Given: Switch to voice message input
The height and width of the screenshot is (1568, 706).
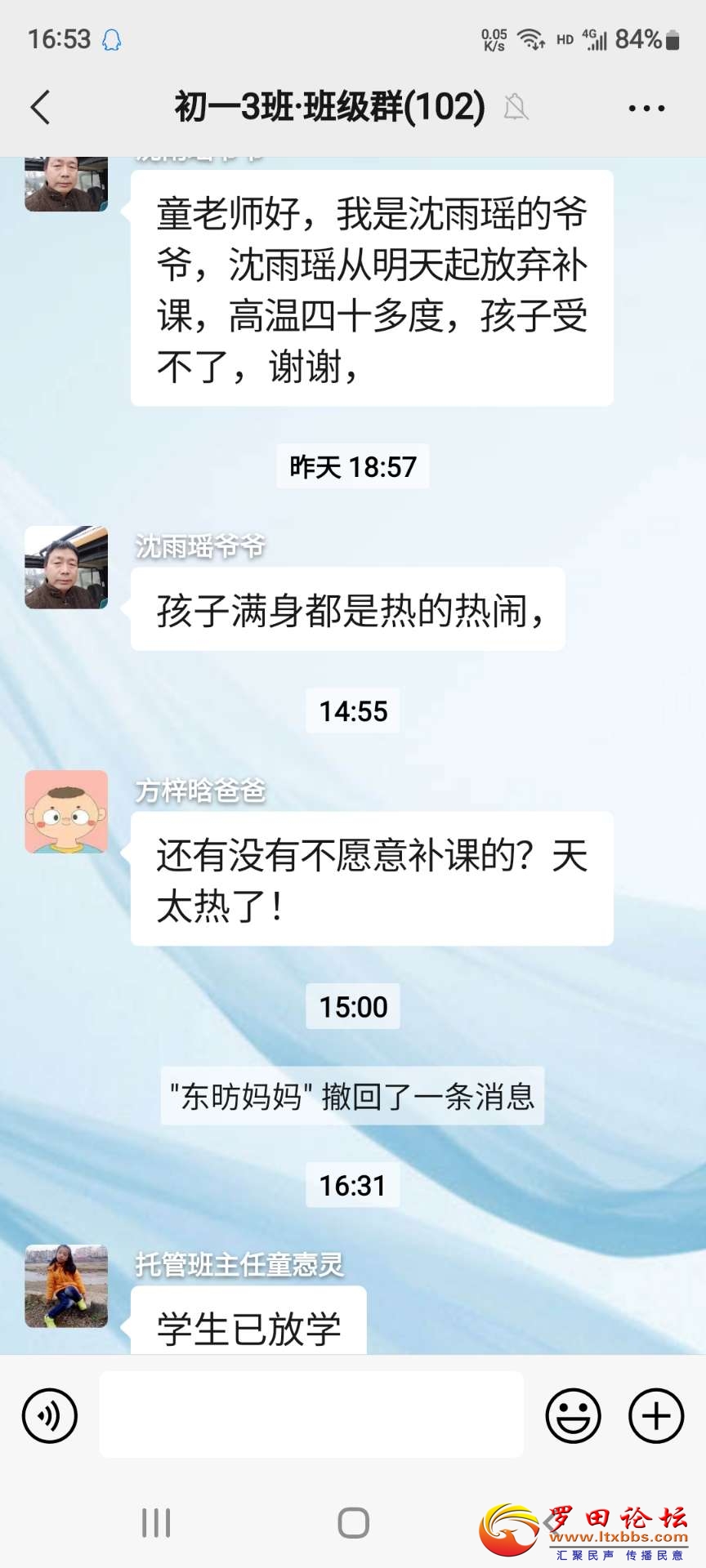Looking at the screenshot, I should pyautogui.click(x=50, y=1415).
